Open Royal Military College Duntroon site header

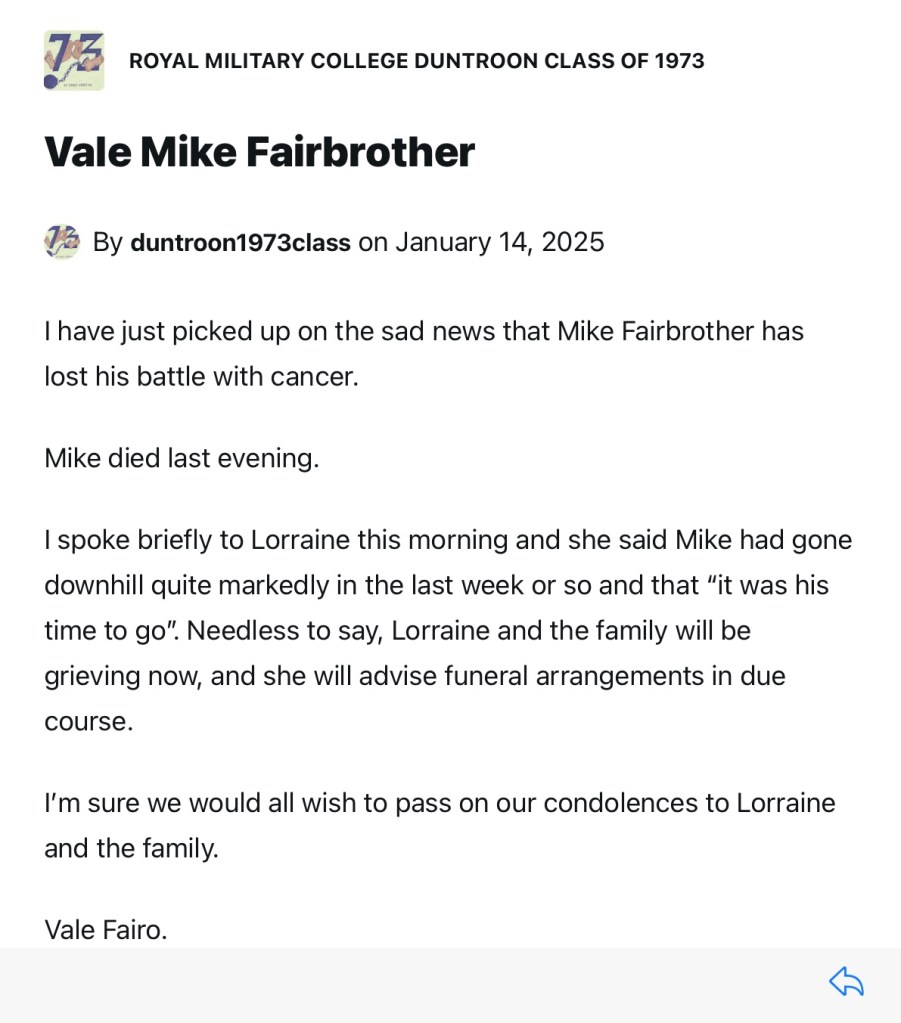(416, 61)
